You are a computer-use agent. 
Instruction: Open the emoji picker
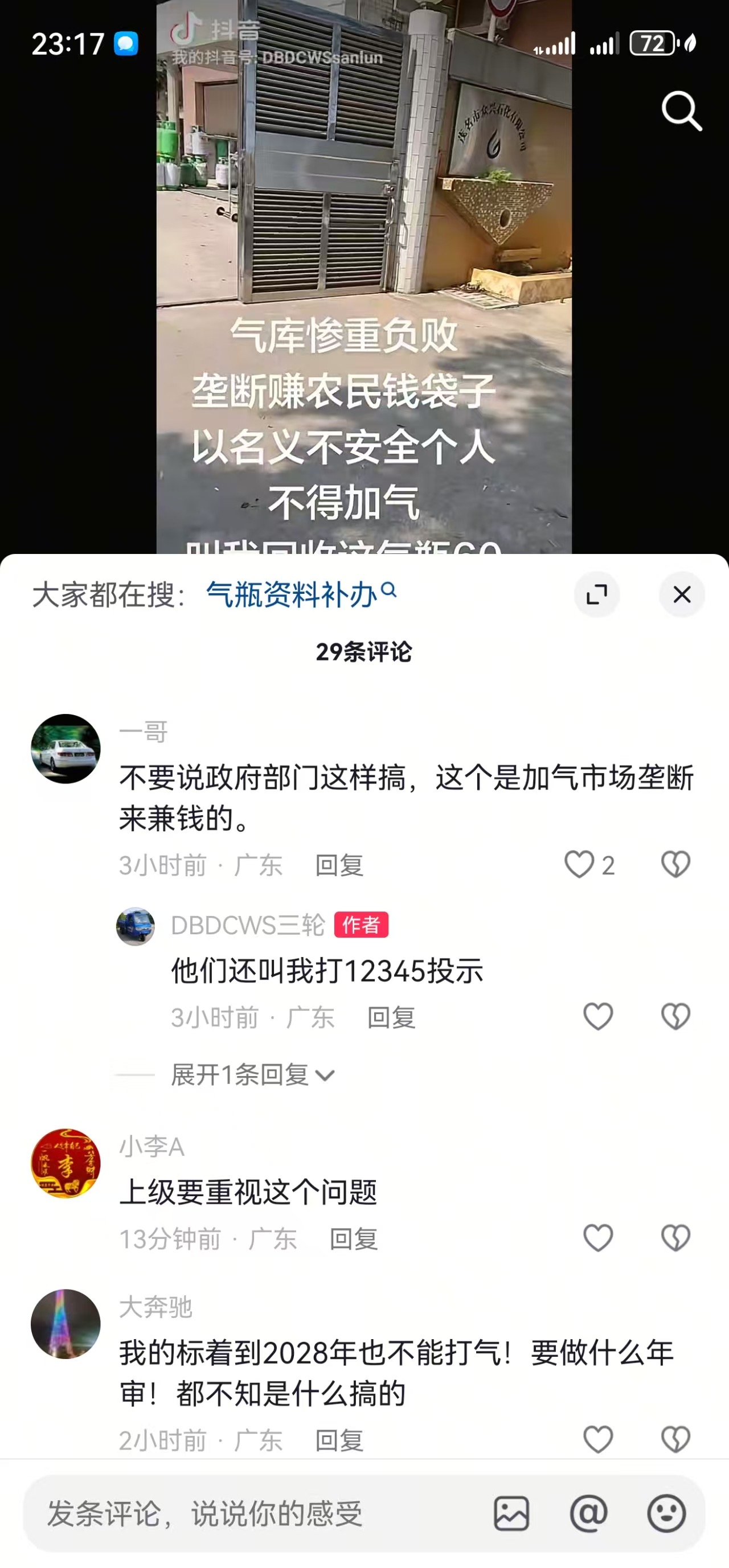666,1513
